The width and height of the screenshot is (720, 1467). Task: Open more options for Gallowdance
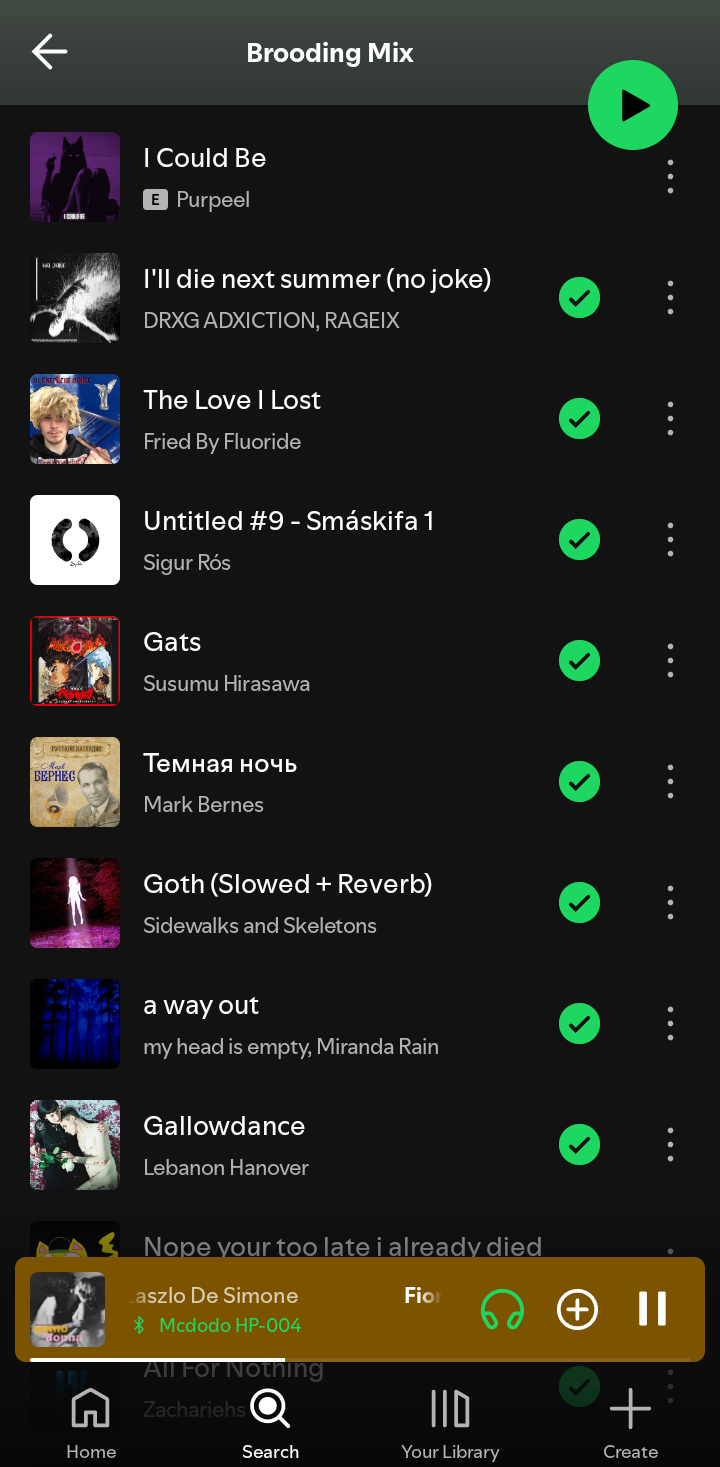[x=670, y=1145]
